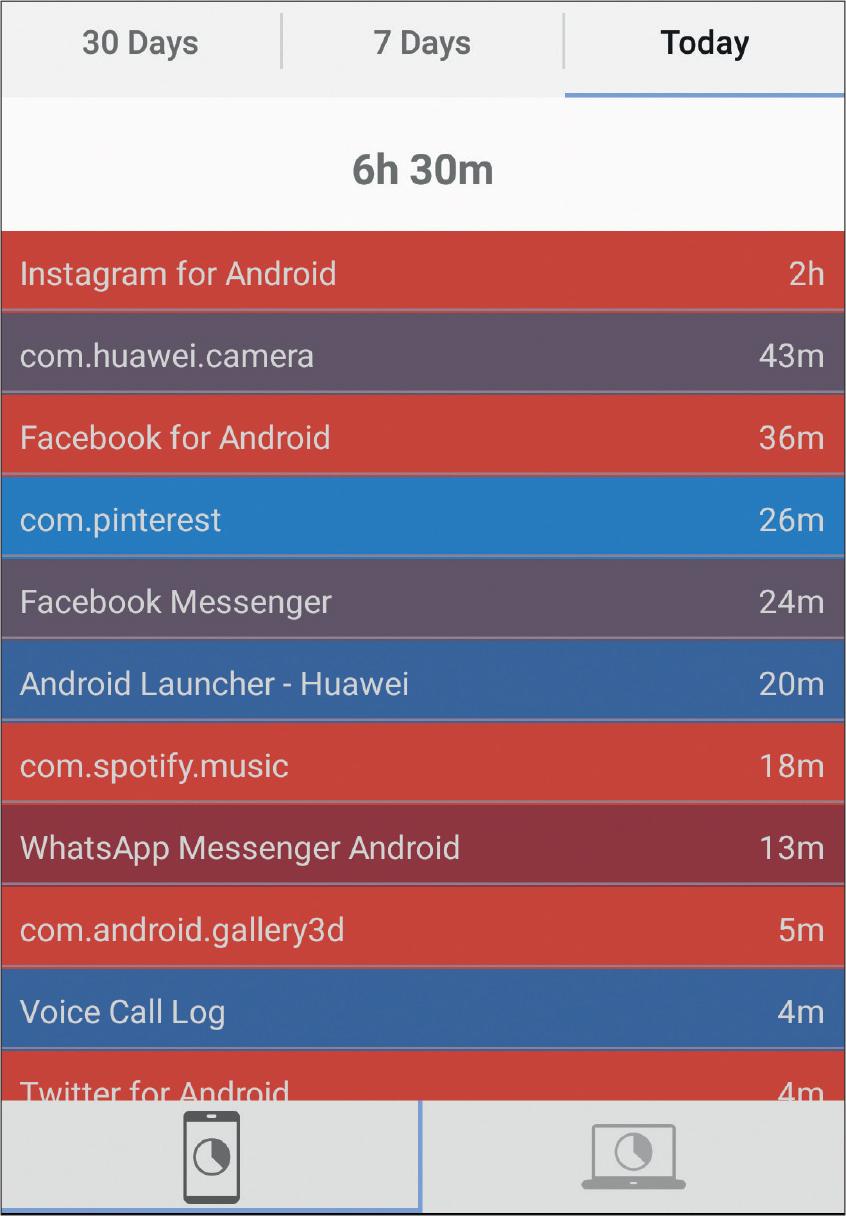Tap the Voice Call Log row
Screen dimensions: 846x1216
pos(422,1011)
